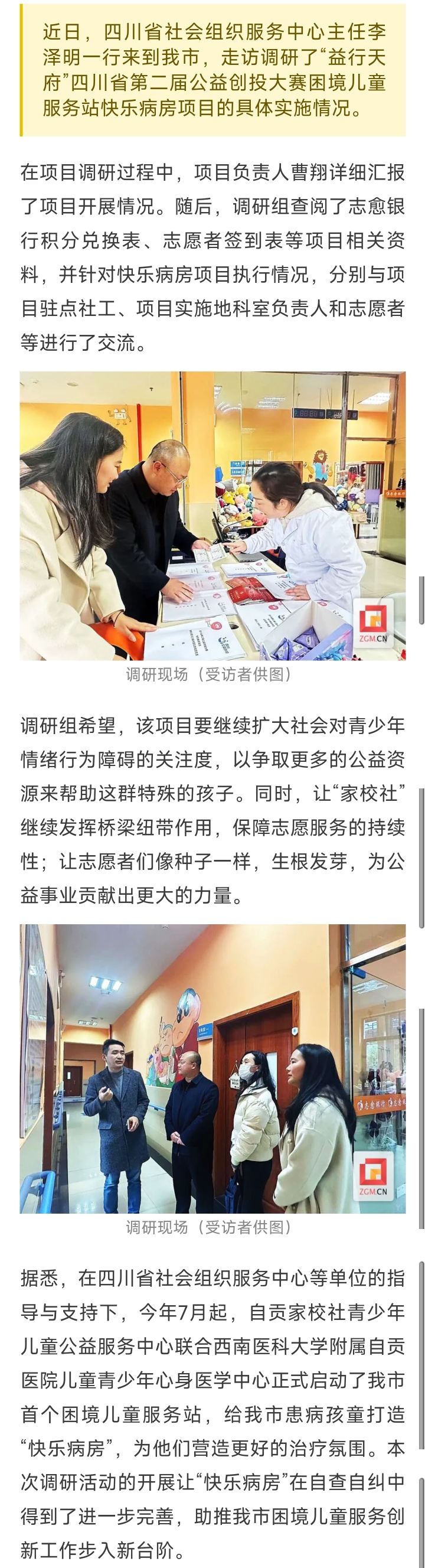Open the second survey-site photo in the corridor
The image size is (425, 1568).
212,1068
